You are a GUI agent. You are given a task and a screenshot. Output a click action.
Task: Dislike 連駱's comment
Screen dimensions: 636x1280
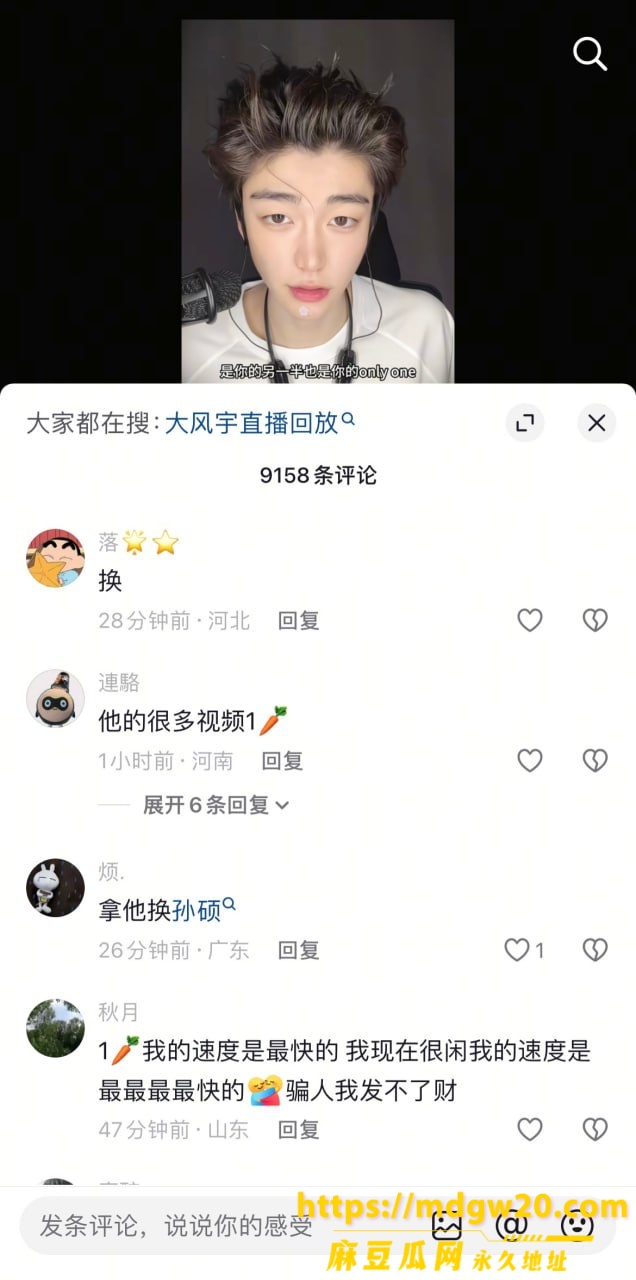tap(595, 761)
